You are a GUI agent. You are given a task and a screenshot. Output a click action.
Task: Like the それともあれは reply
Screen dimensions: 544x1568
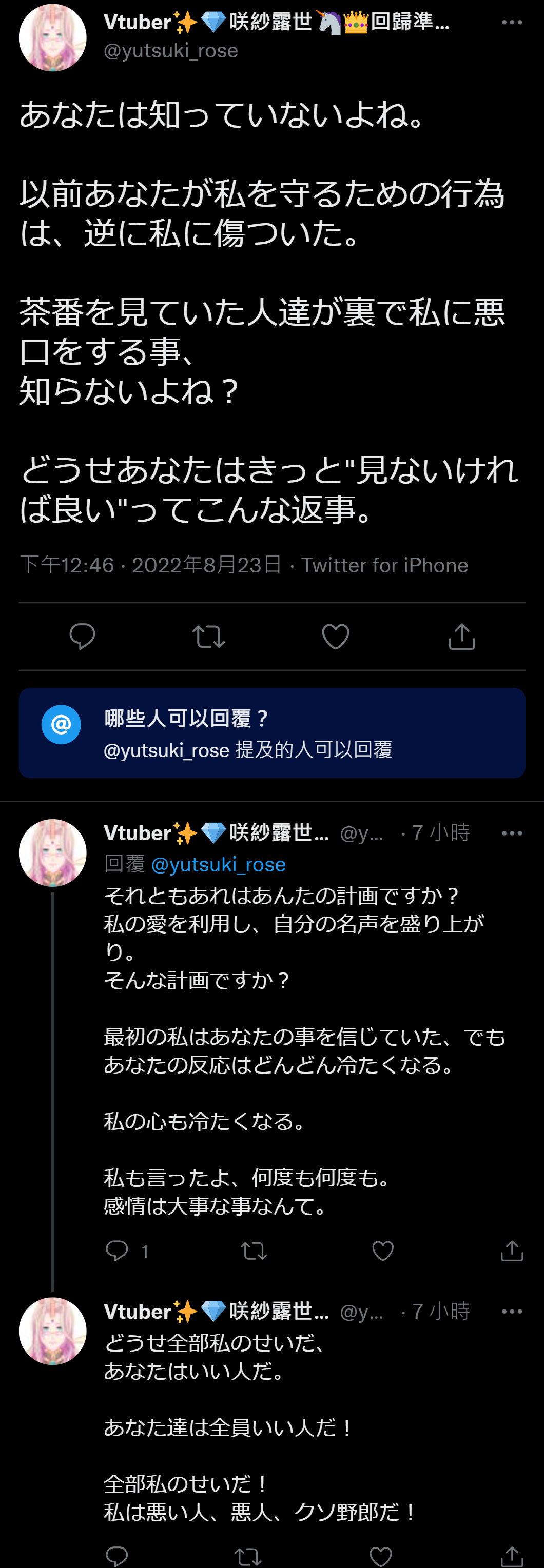pyautogui.click(x=382, y=1251)
